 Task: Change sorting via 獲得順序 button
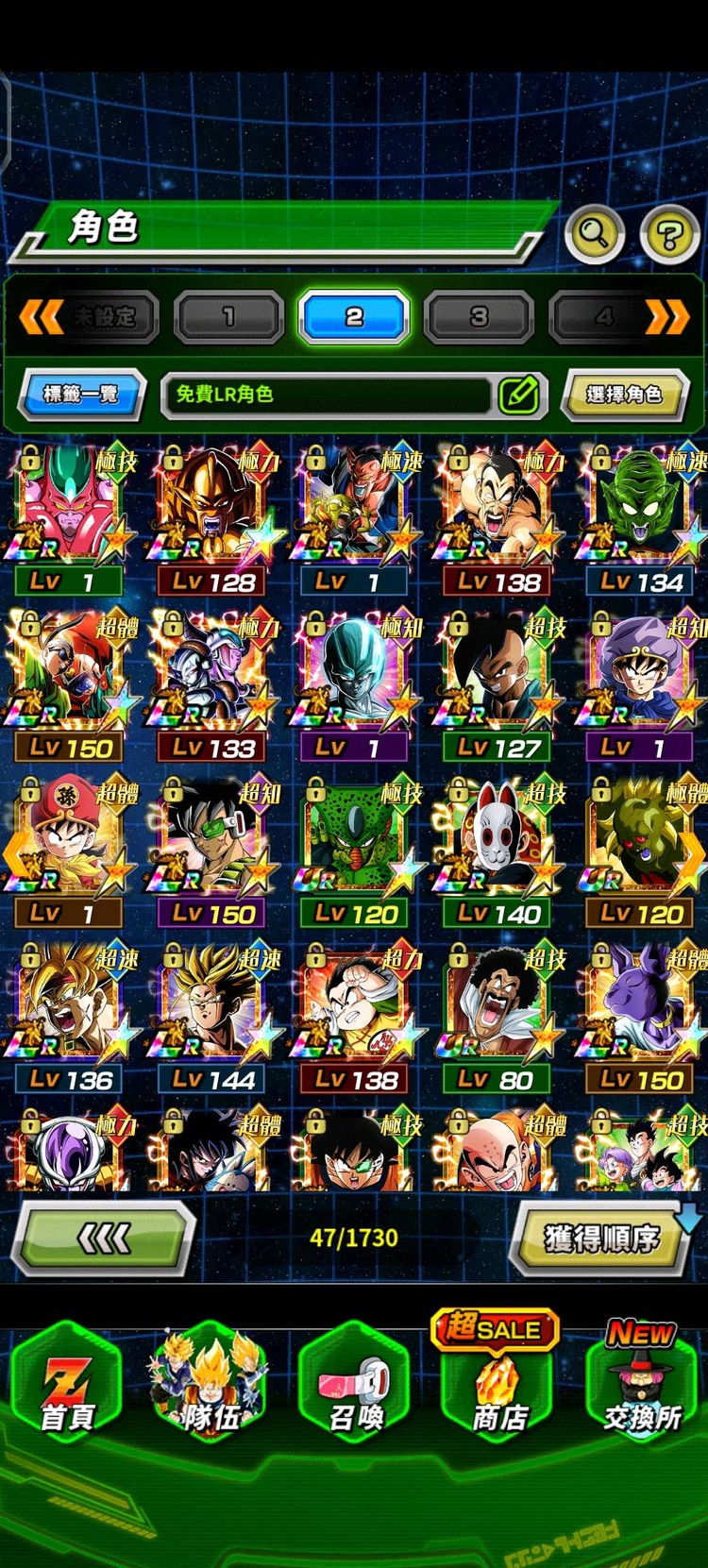(x=603, y=1238)
